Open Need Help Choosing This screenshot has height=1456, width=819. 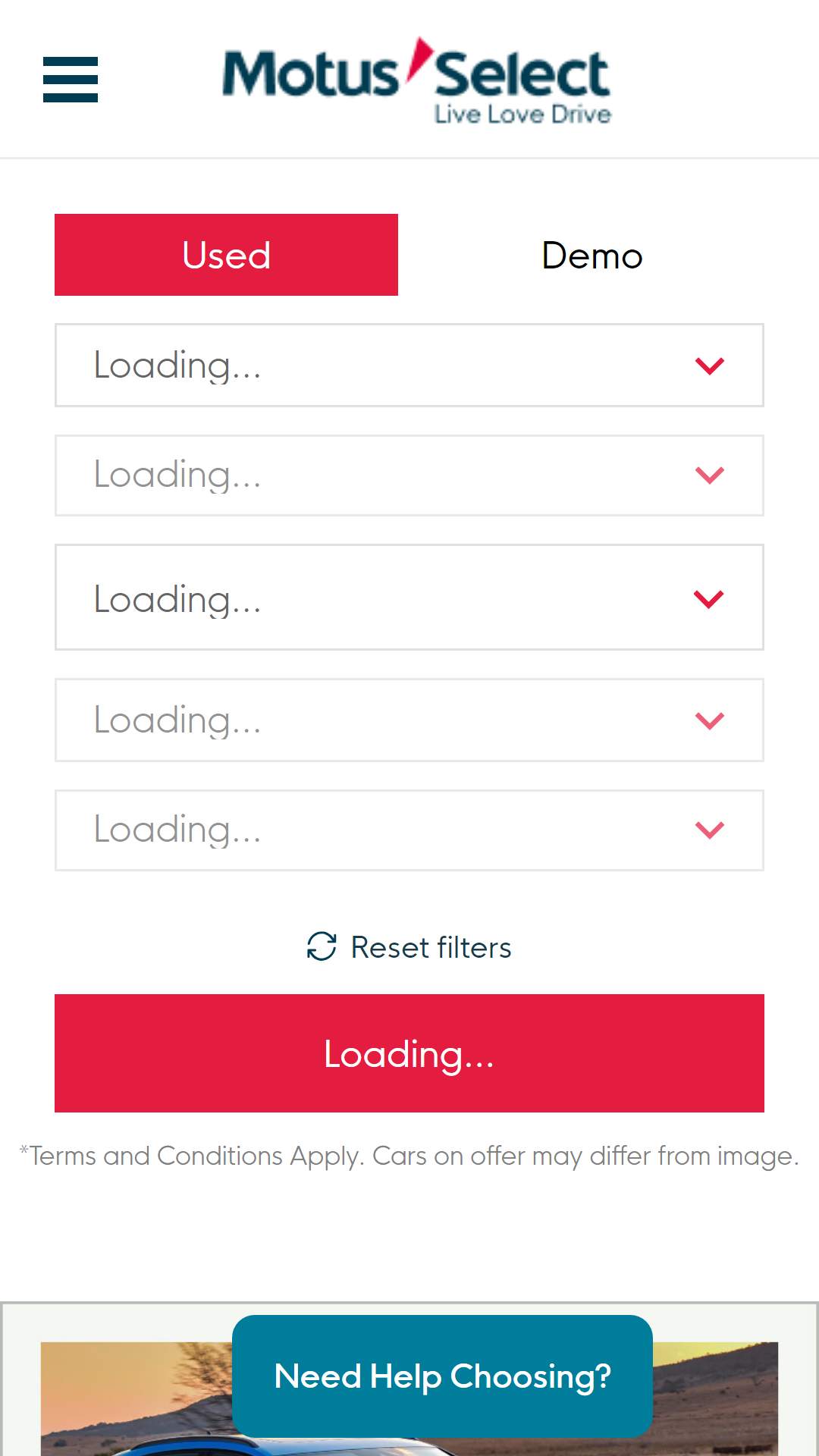[x=442, y=1376]
